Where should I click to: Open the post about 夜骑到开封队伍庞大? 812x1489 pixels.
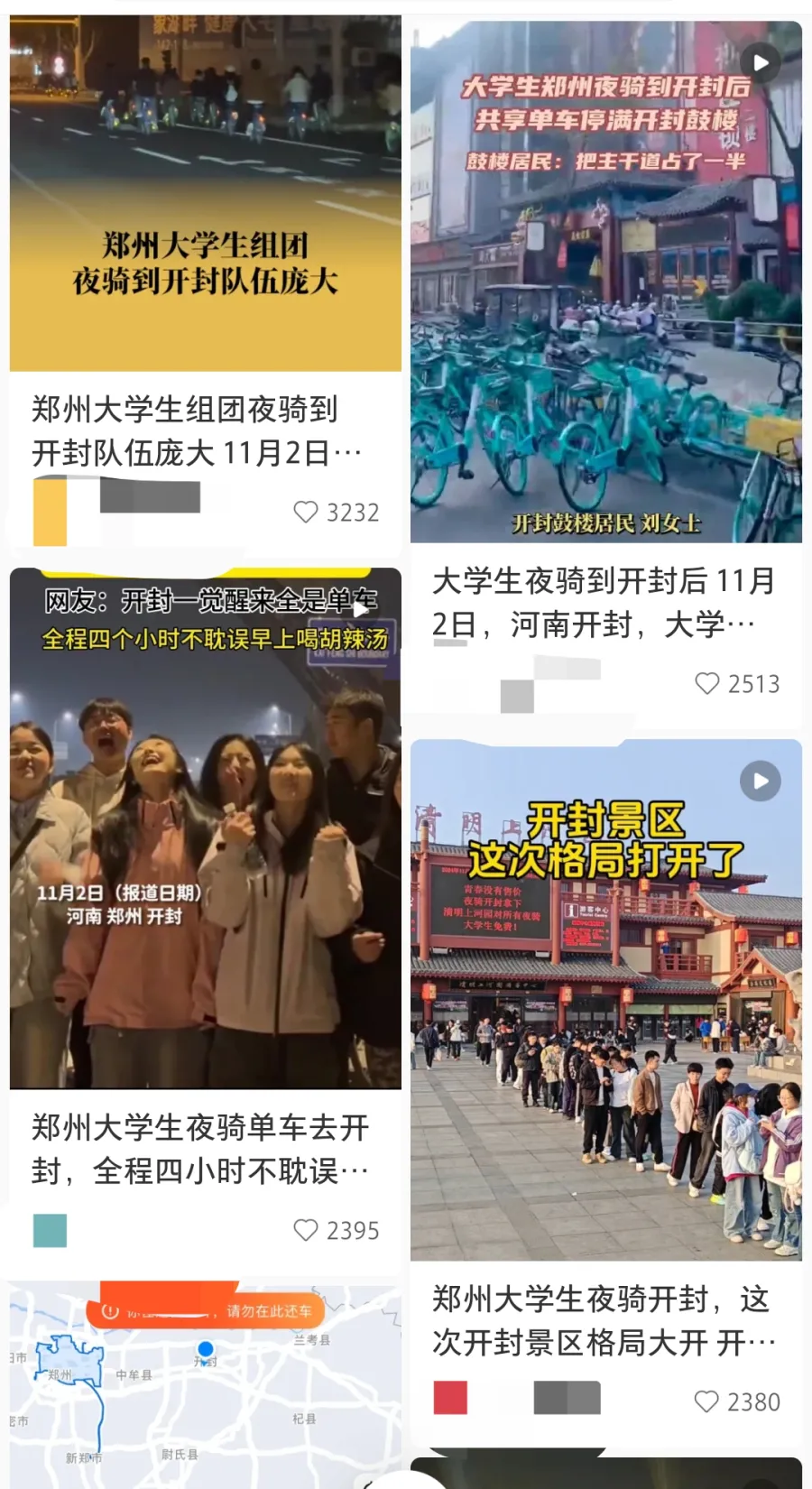click(x=205, y=194)
